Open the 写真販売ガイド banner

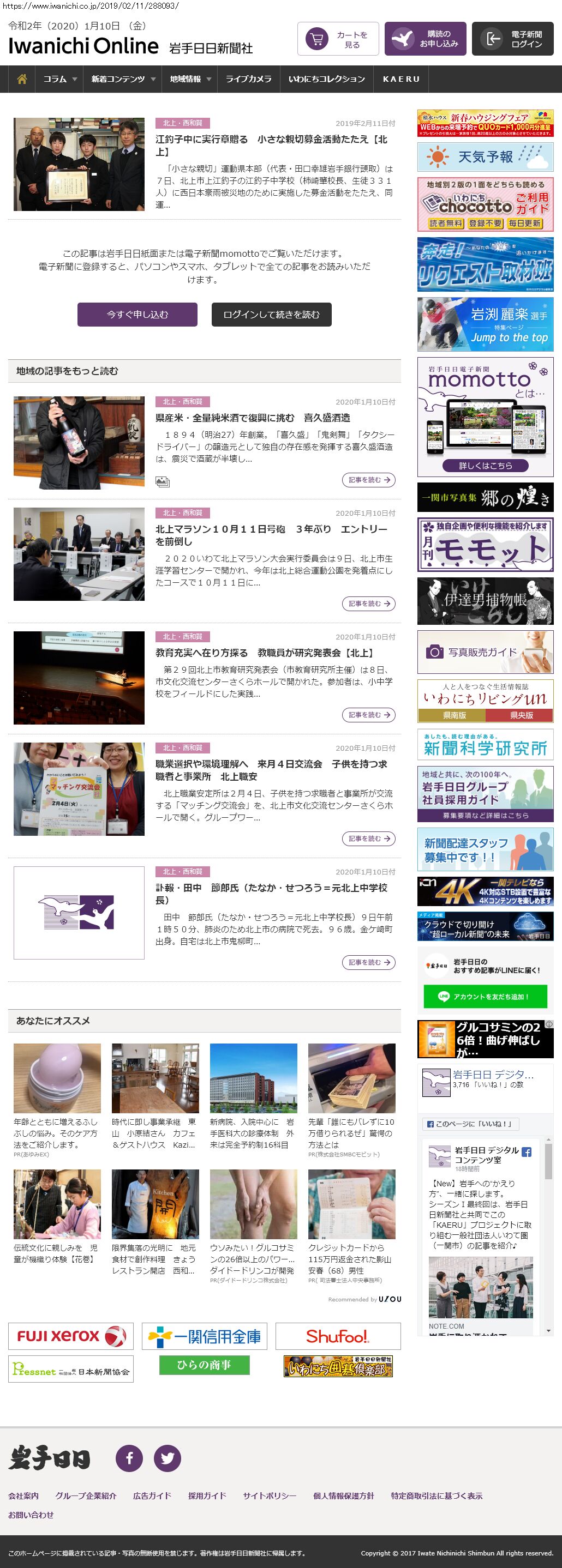[x=485, y=653]
